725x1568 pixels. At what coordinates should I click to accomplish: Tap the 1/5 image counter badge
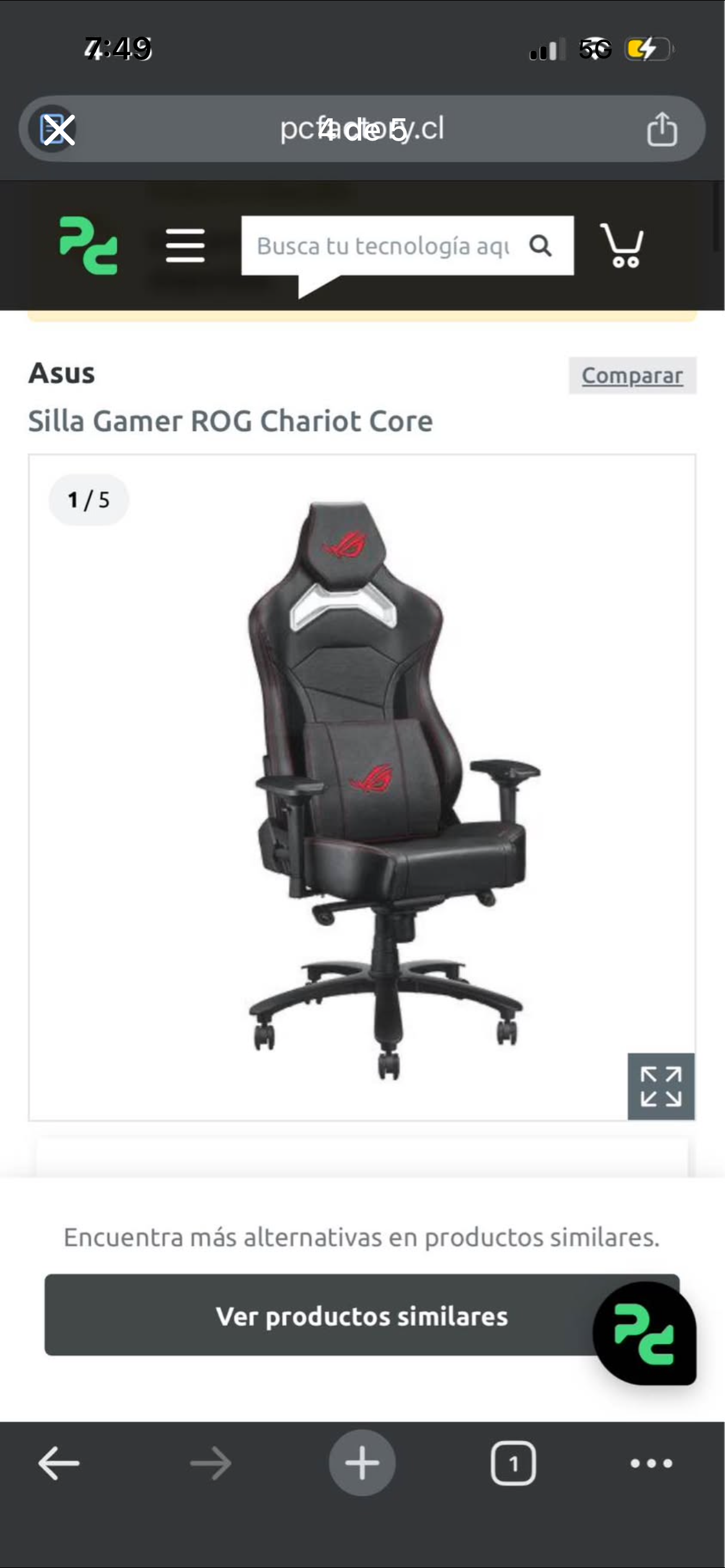pos(88,499)
